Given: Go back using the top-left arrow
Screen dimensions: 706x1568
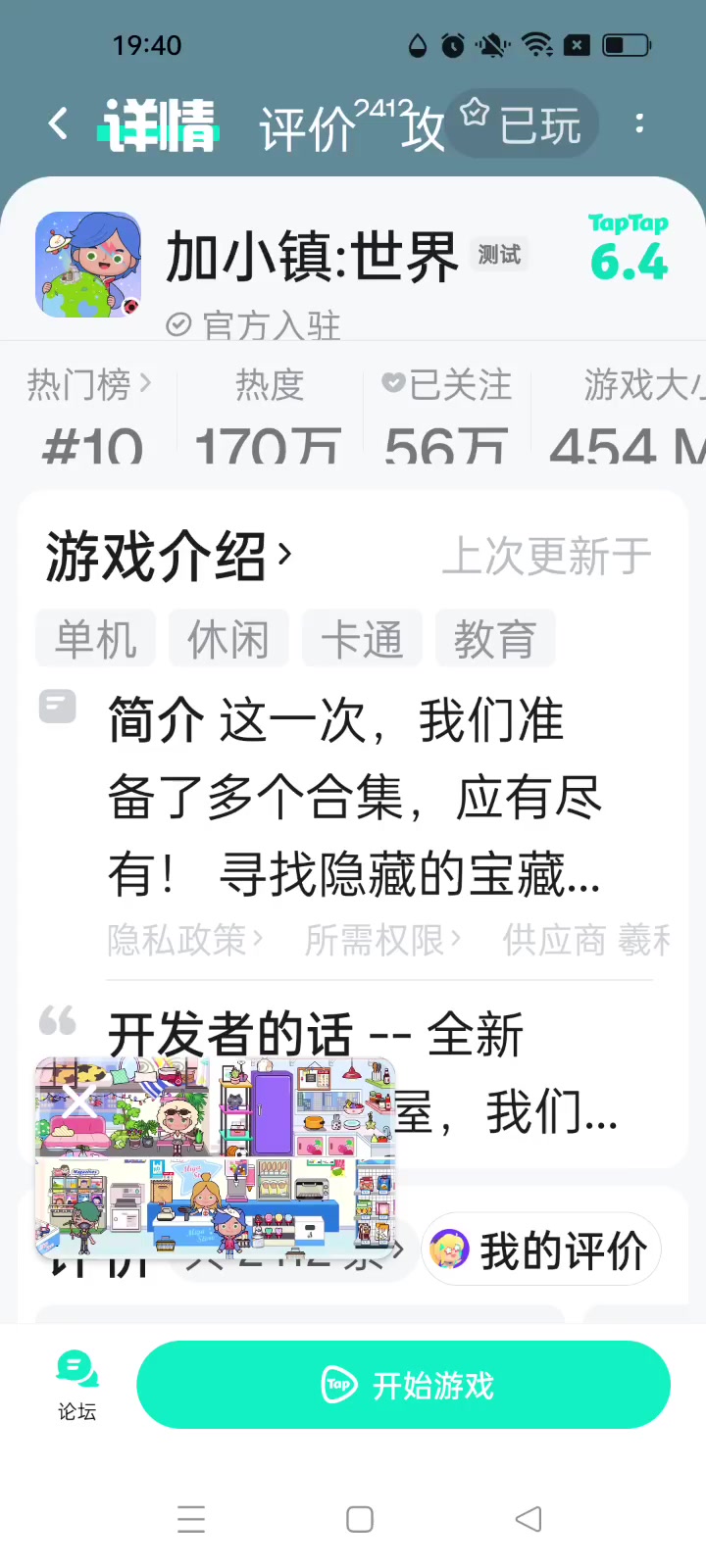Looking at the screenshot, I should click(59, 124).
